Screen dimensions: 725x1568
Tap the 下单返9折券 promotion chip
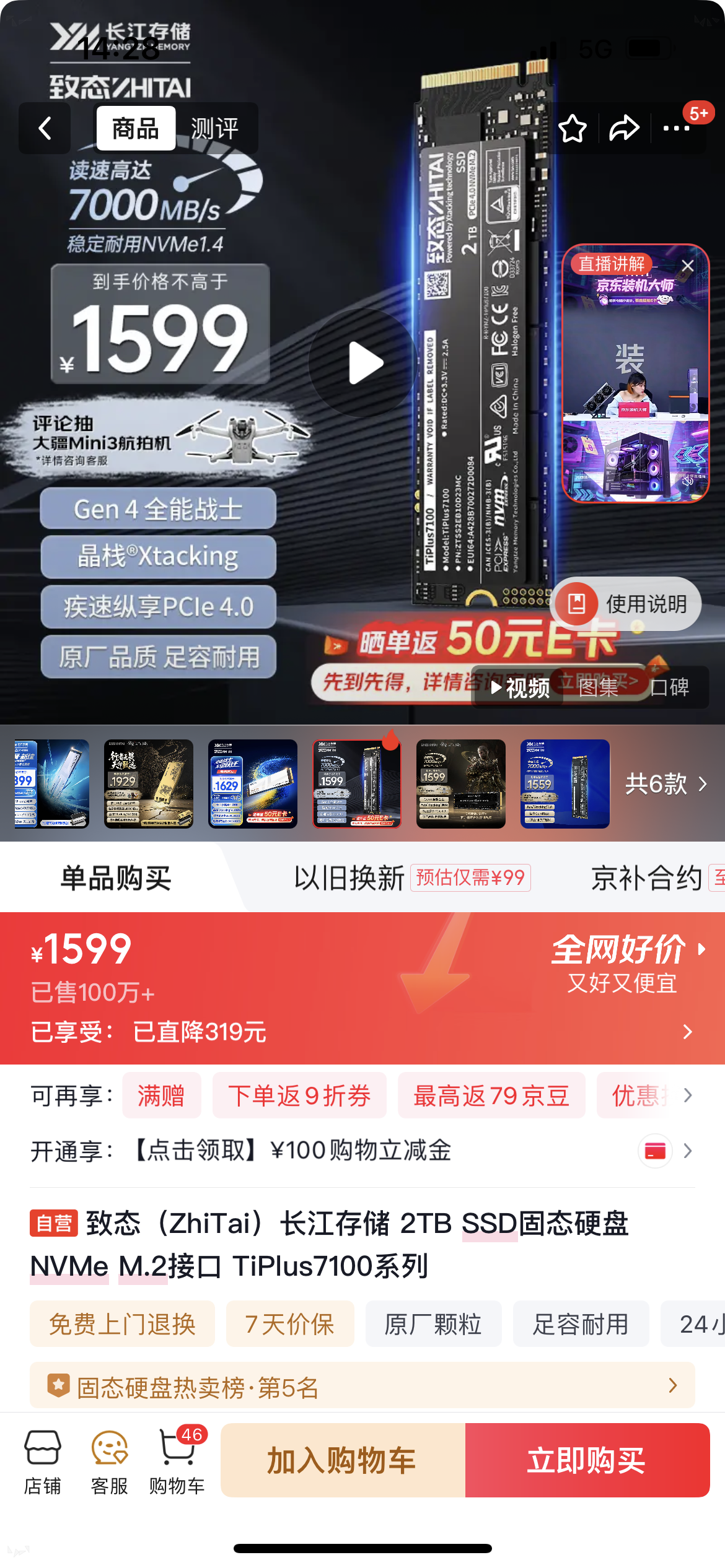pos(299,1095)
